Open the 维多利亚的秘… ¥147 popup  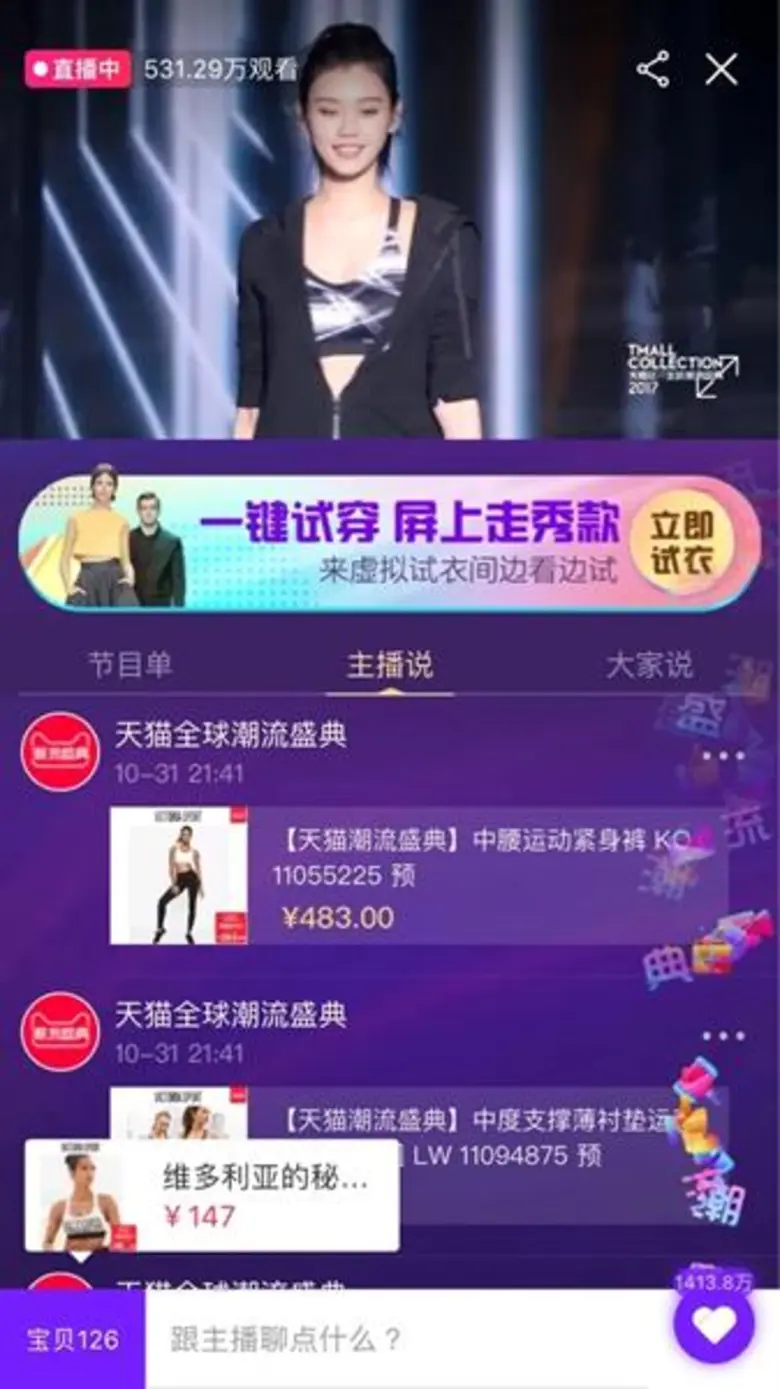click(x=212, y=1196)
